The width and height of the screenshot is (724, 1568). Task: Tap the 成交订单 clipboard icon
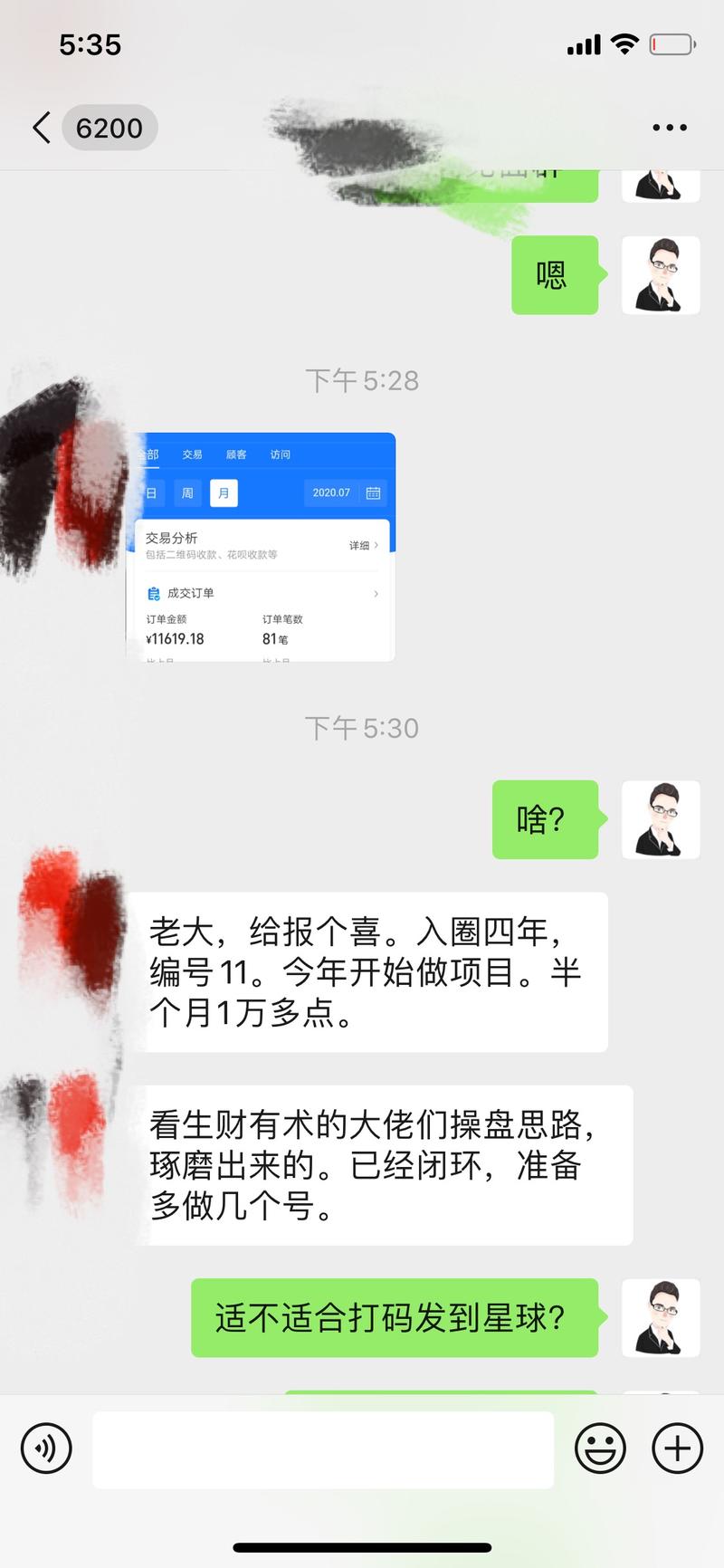click(x=153, y=593)
